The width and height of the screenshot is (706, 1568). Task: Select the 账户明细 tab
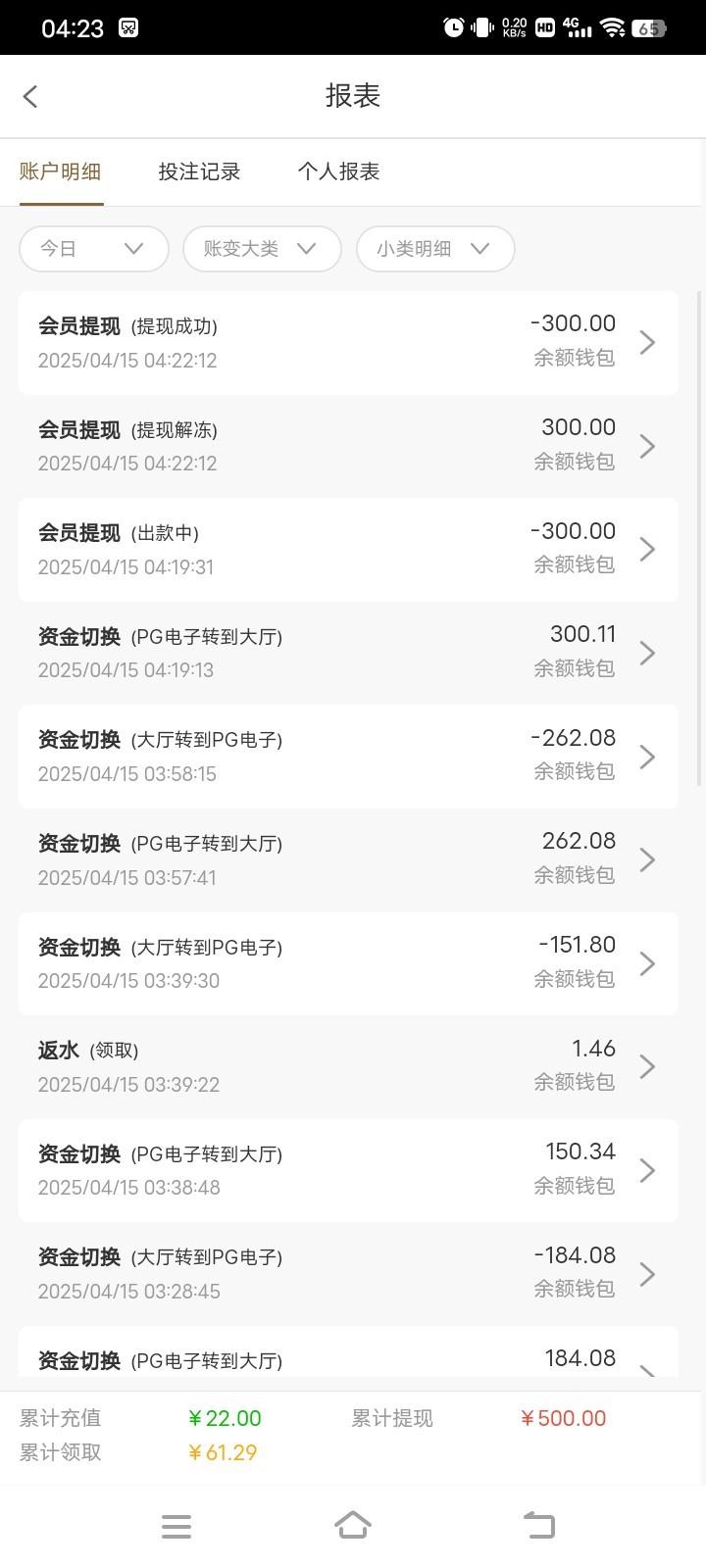(x=61, y=171)
